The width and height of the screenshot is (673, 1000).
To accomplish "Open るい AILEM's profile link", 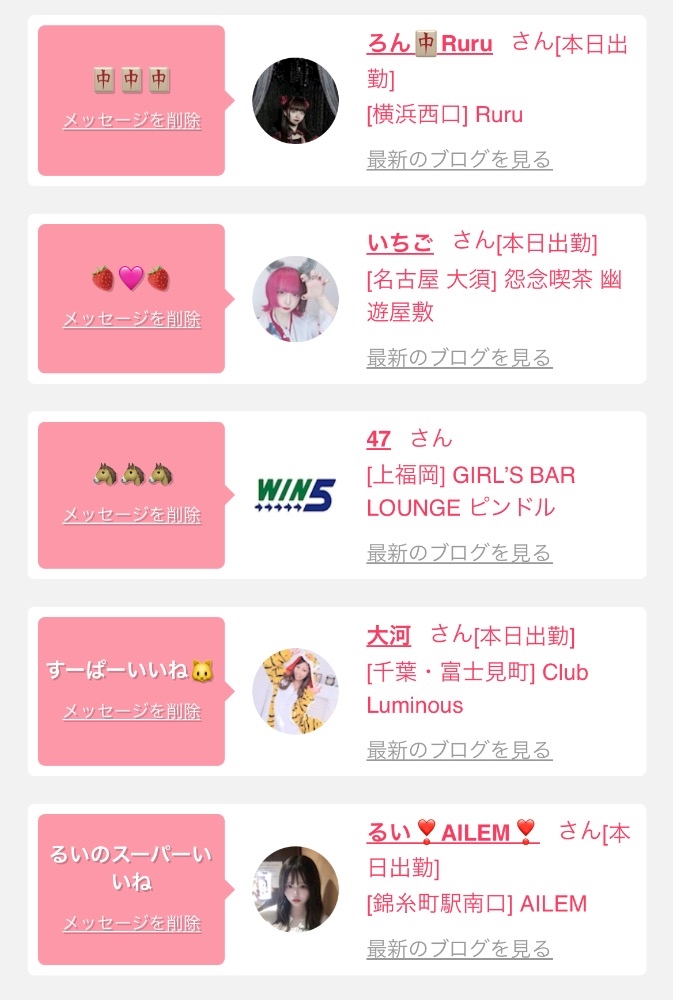I will click(452, 832).
